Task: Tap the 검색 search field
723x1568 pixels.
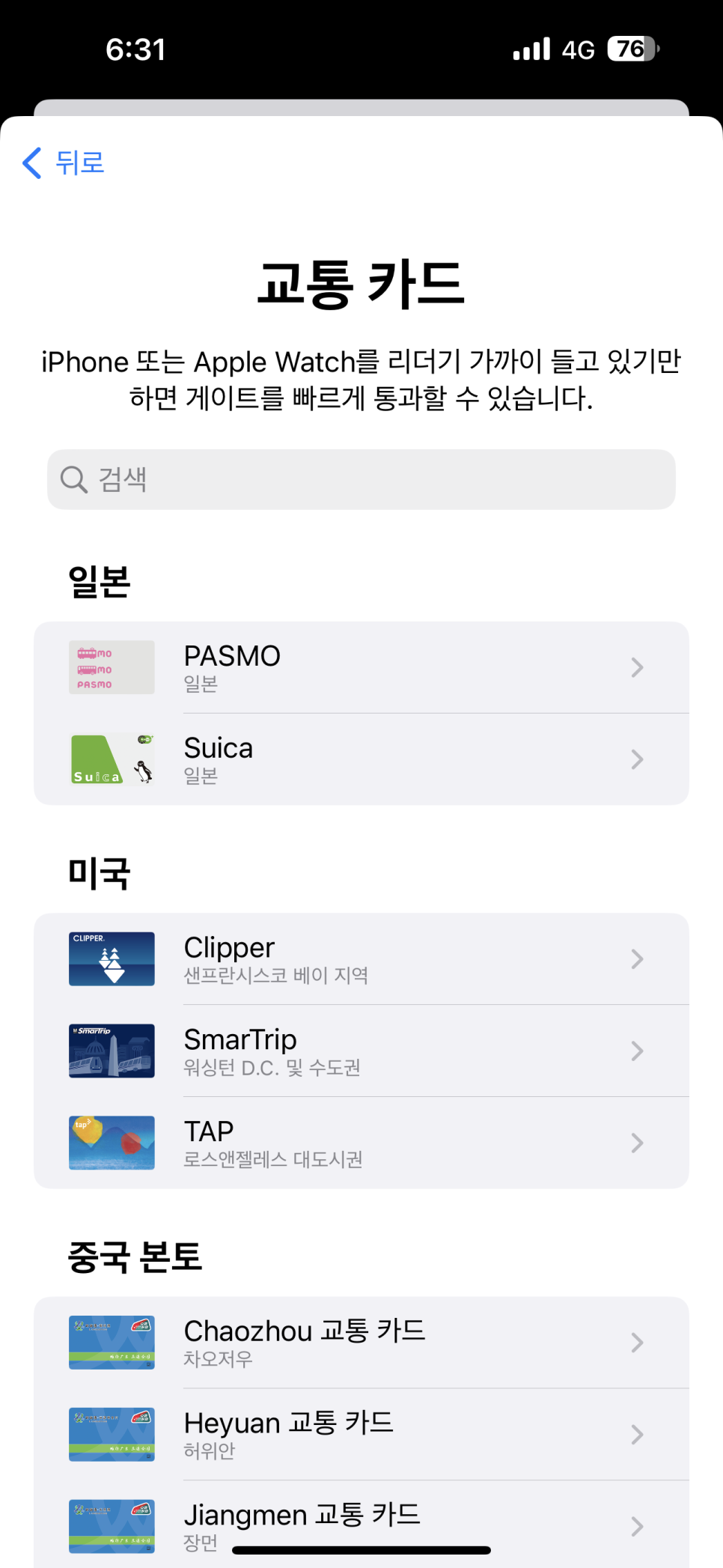Action: click(361, 479)
